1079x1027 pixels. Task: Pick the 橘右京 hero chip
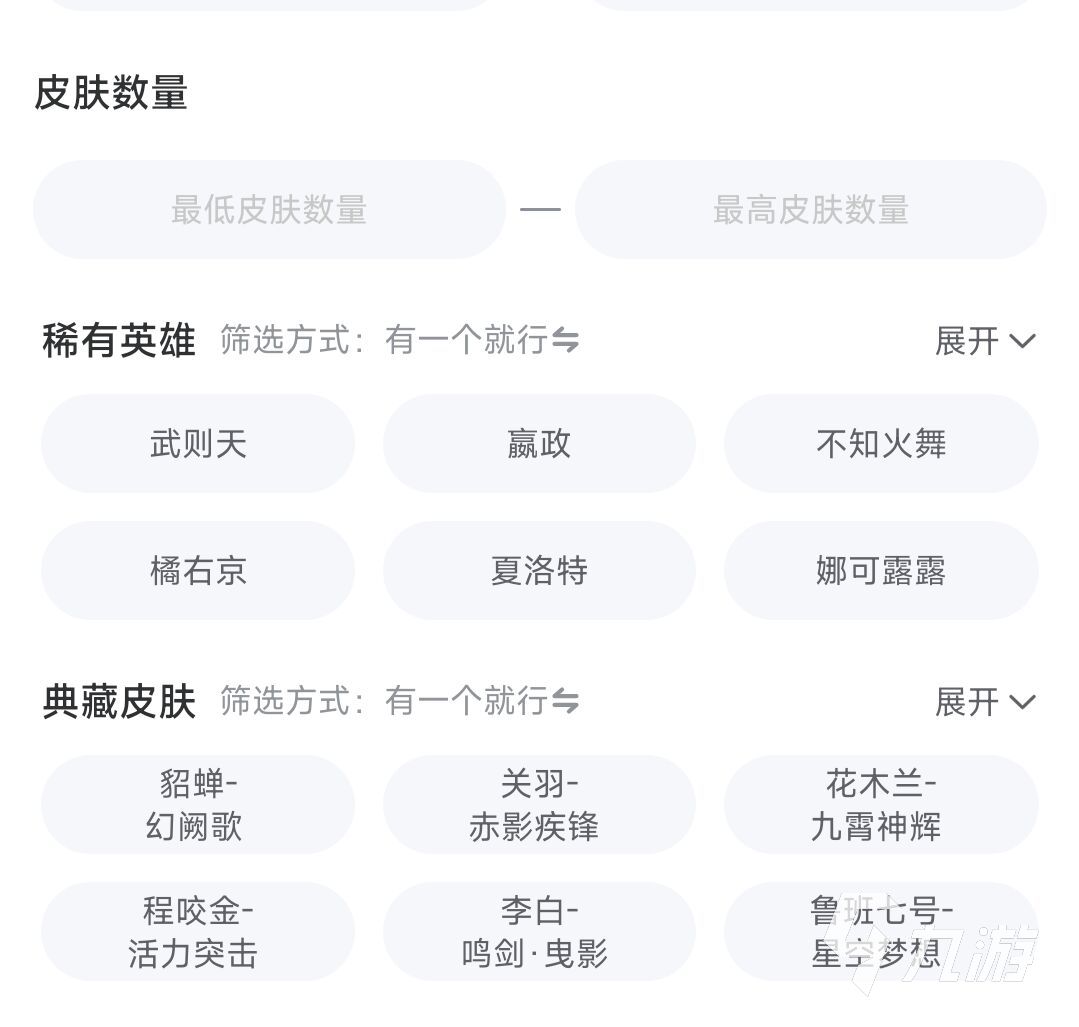tap(198, 570)
